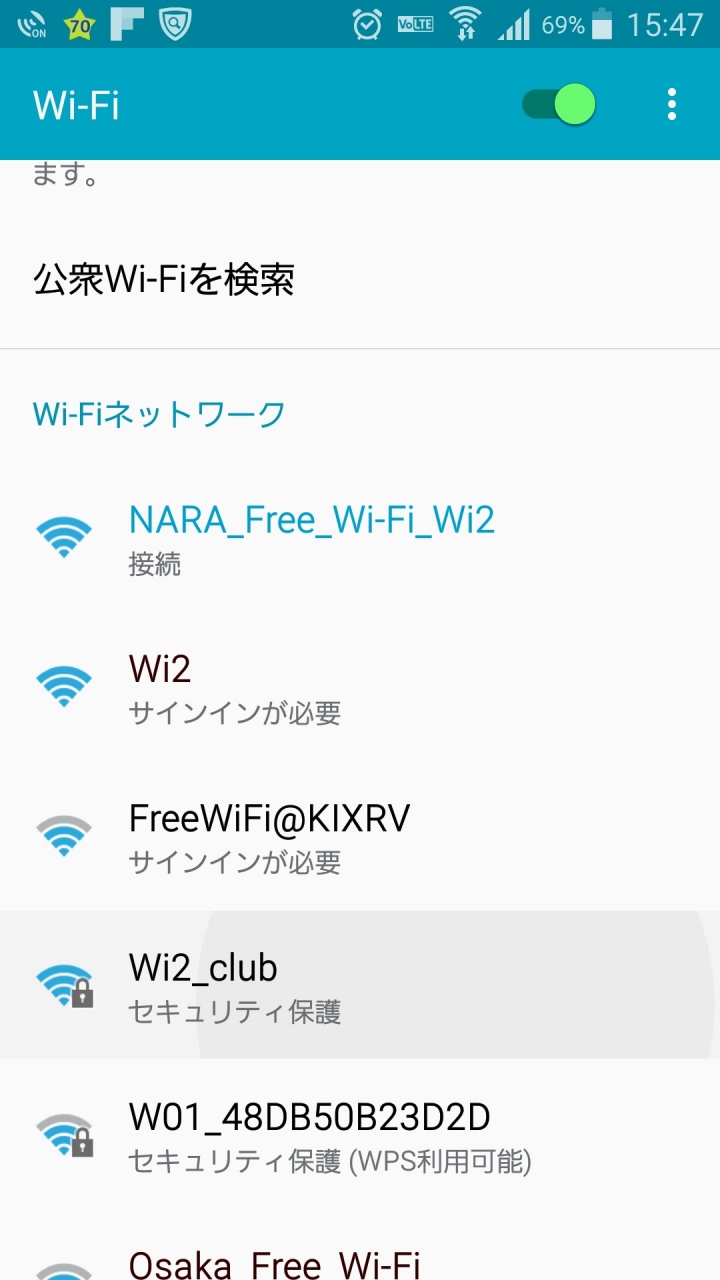Tap the W01_48DB50B23D2D network
Viewport: 720px width, 1280px height.
[x=330, y=1134]
